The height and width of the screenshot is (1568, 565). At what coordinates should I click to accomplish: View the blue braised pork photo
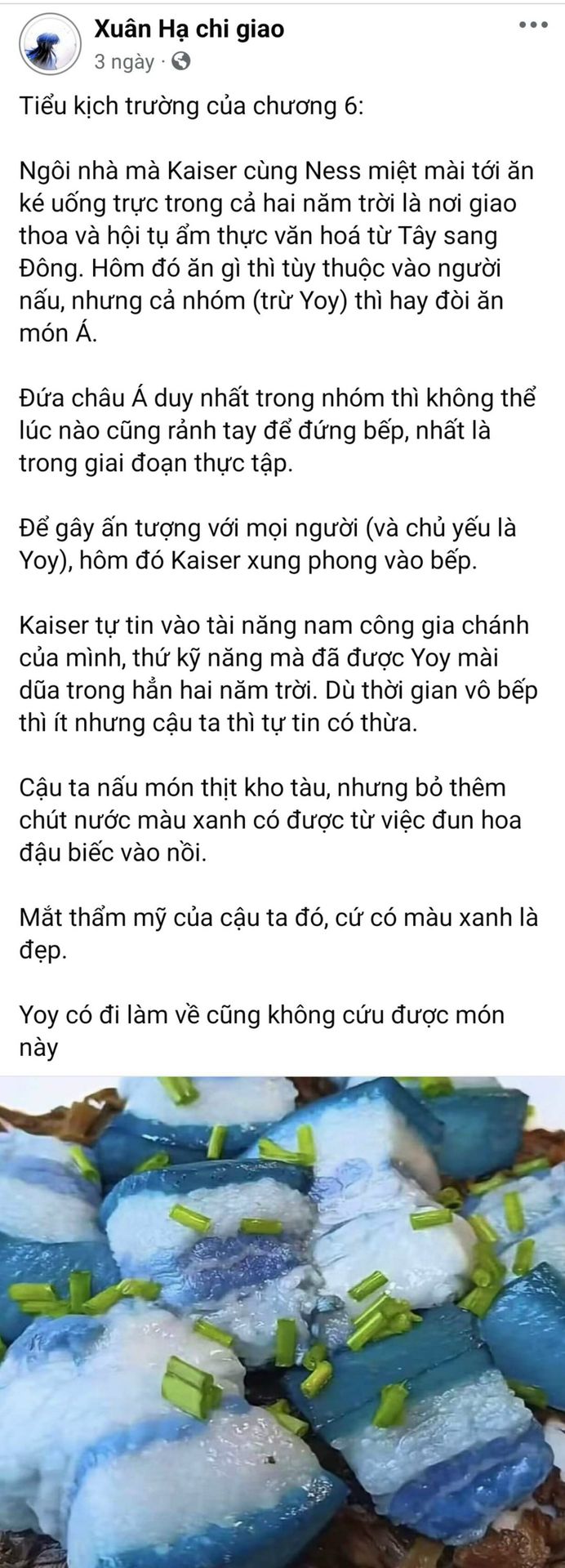(x=282, y=1321)
